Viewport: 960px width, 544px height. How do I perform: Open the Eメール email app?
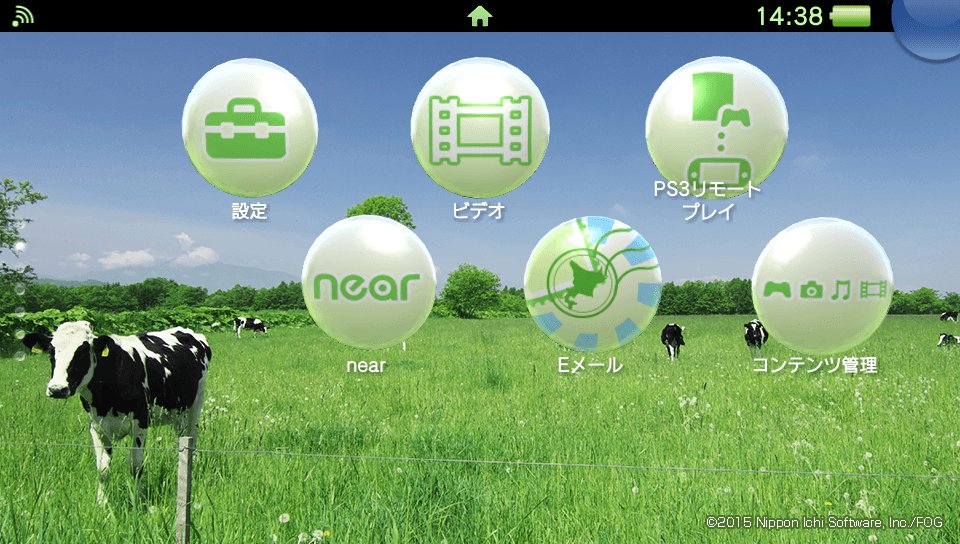pyautogui.click(x=592, y=284)
